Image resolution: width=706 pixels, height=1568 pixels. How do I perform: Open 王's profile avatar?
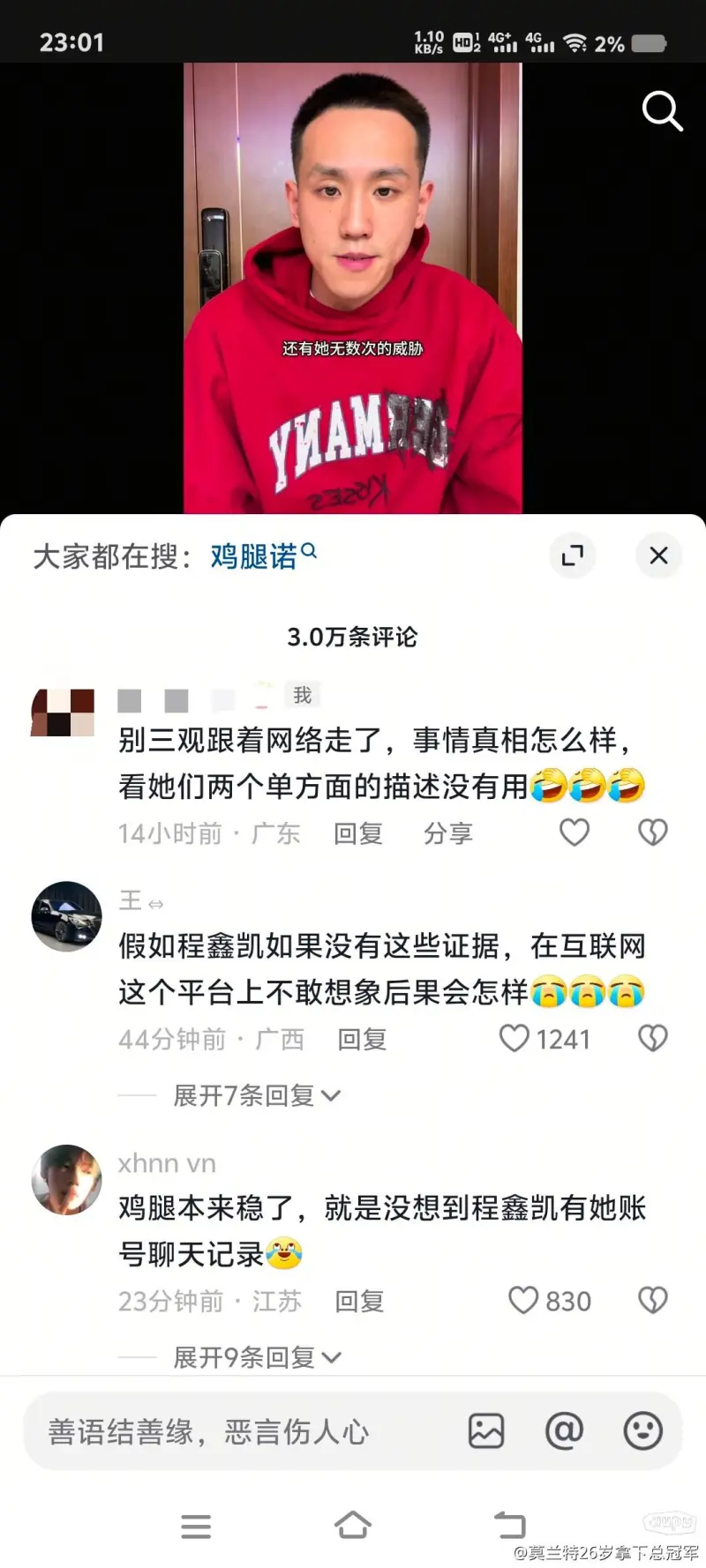(66, 916)
